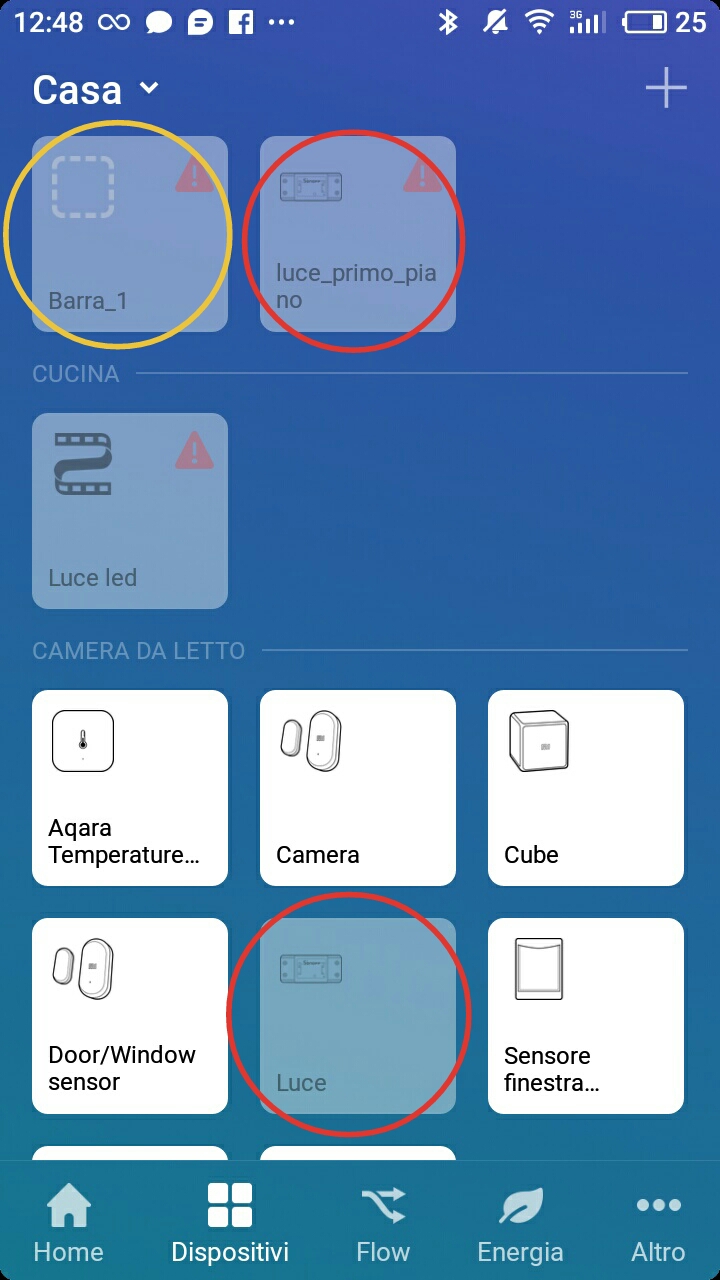The height and width of the screenshot is (1280, 720).
Task: Open the Aqara Temperature sensor tile
Action: point(130,788)
